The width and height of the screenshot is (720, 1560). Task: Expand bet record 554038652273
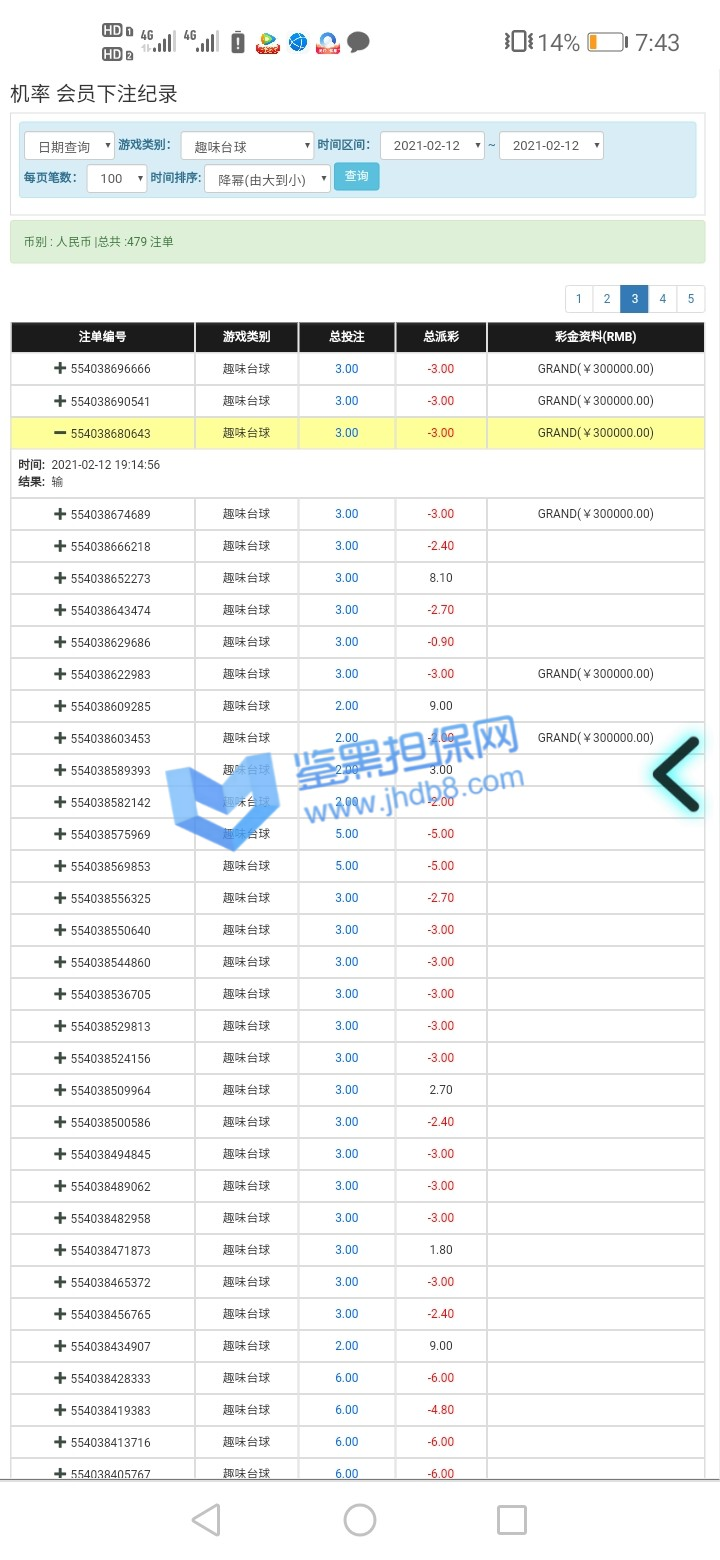60,578
